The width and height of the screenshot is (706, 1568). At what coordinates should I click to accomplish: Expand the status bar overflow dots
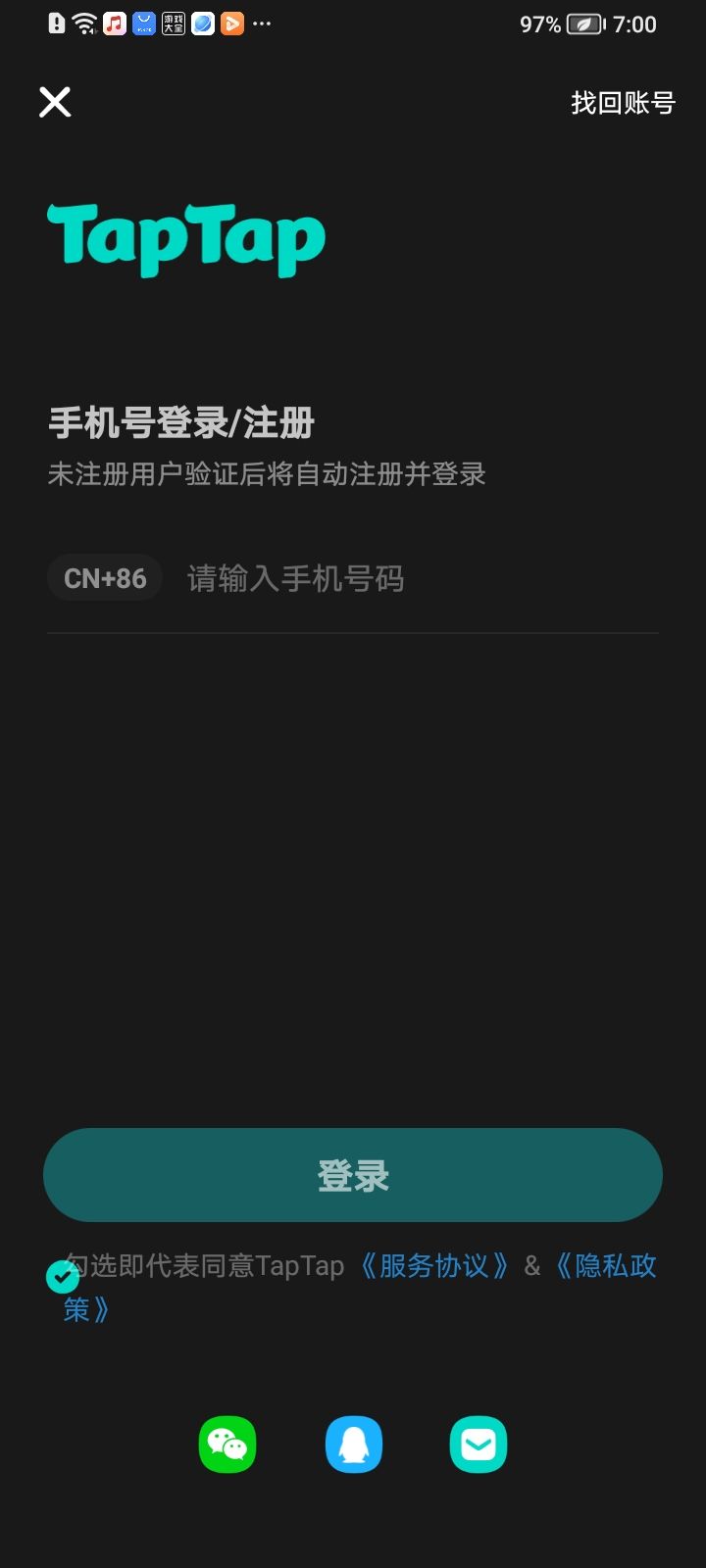261,24
